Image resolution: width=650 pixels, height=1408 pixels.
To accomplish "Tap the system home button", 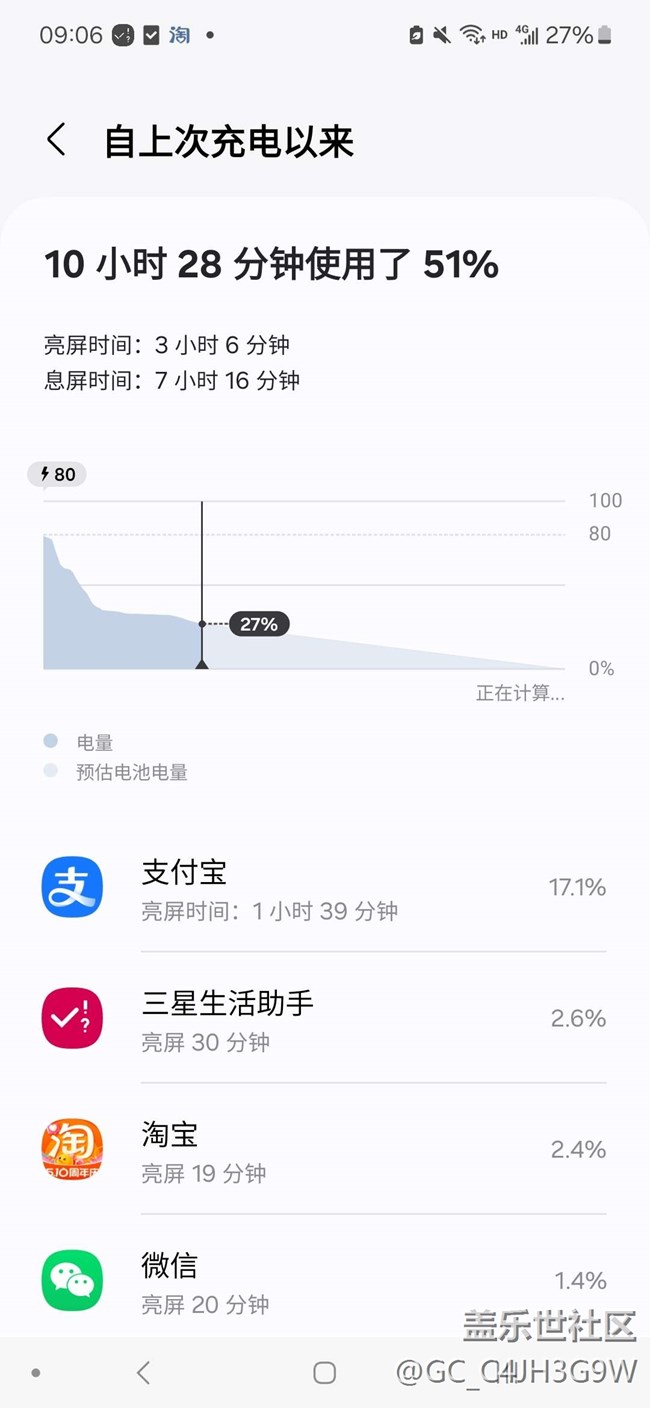I will (324, 1373).
